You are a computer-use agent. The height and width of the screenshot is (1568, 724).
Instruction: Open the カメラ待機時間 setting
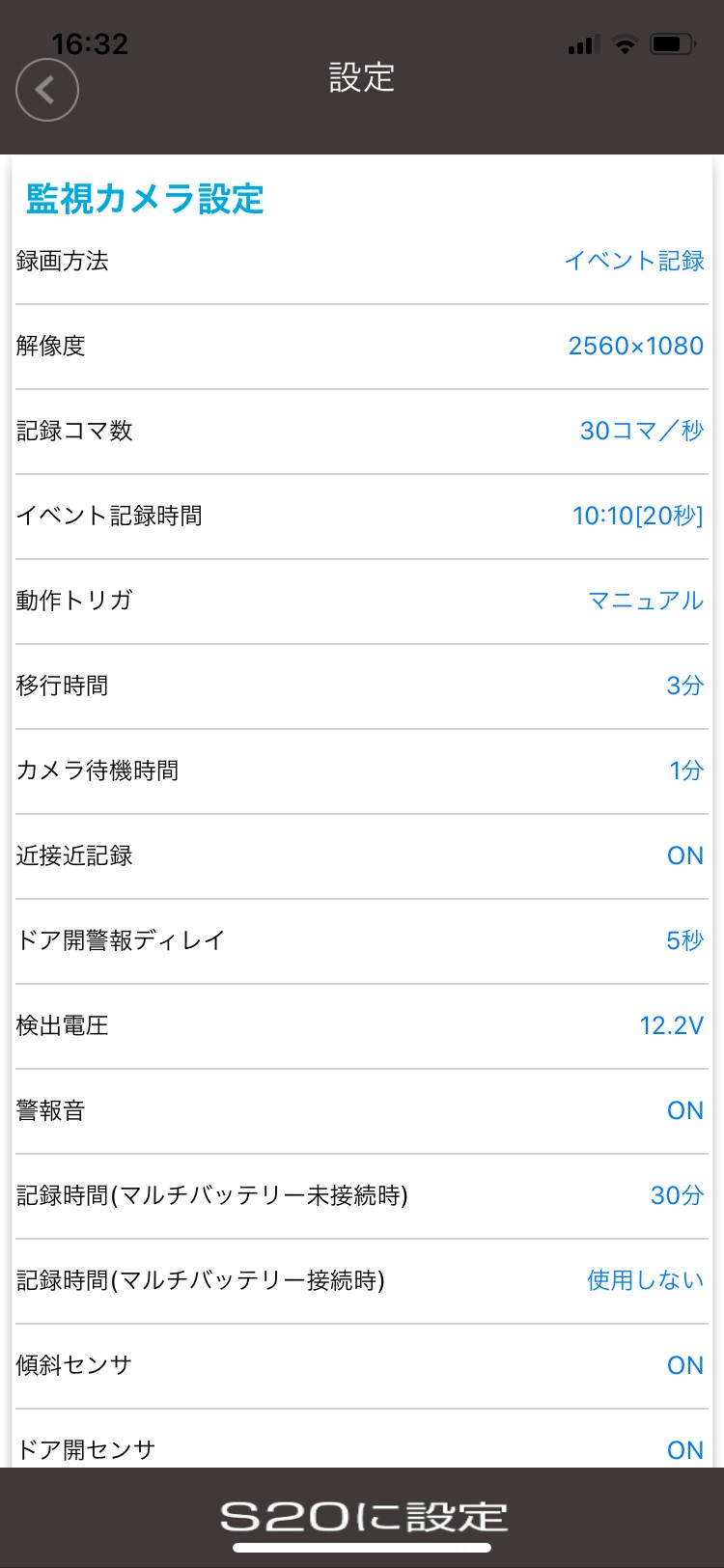(361, 771)
